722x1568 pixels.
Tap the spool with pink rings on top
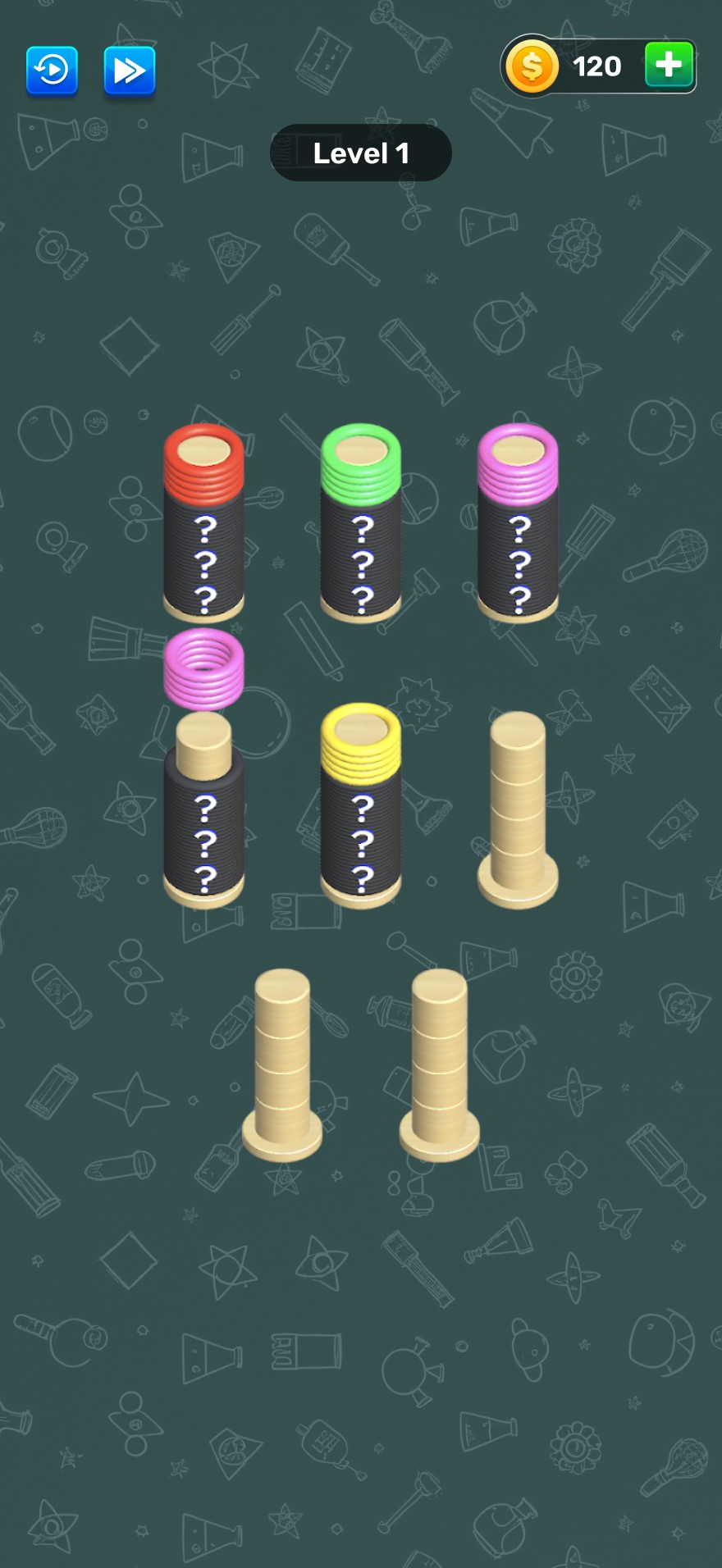coord(518,525)
